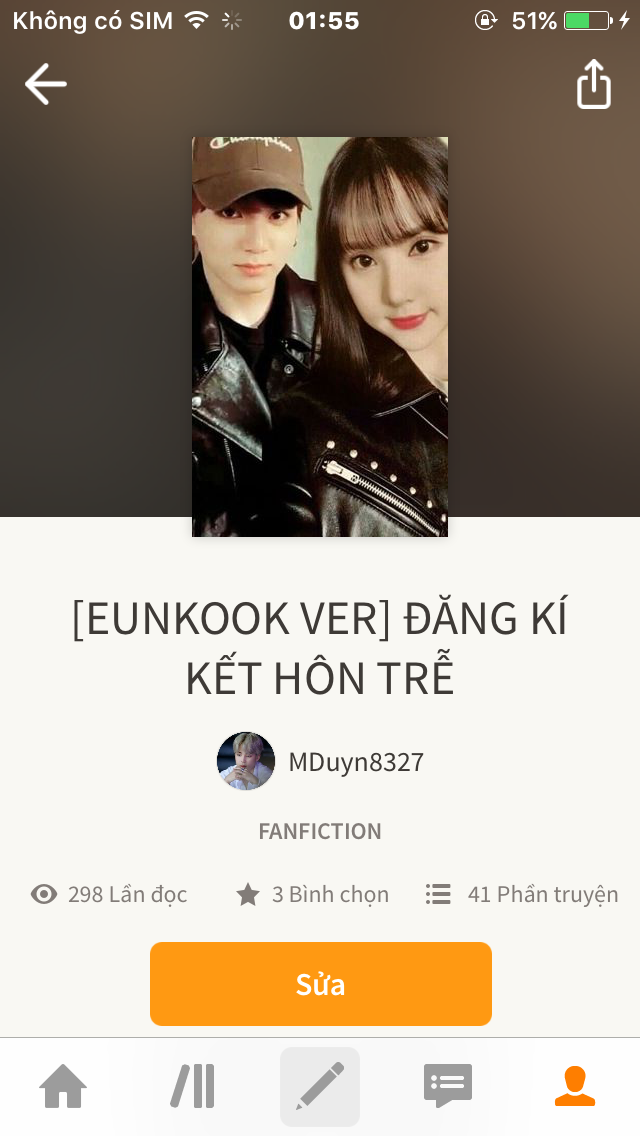View the story cover image
640x1136 pixels.
[320, 337]
